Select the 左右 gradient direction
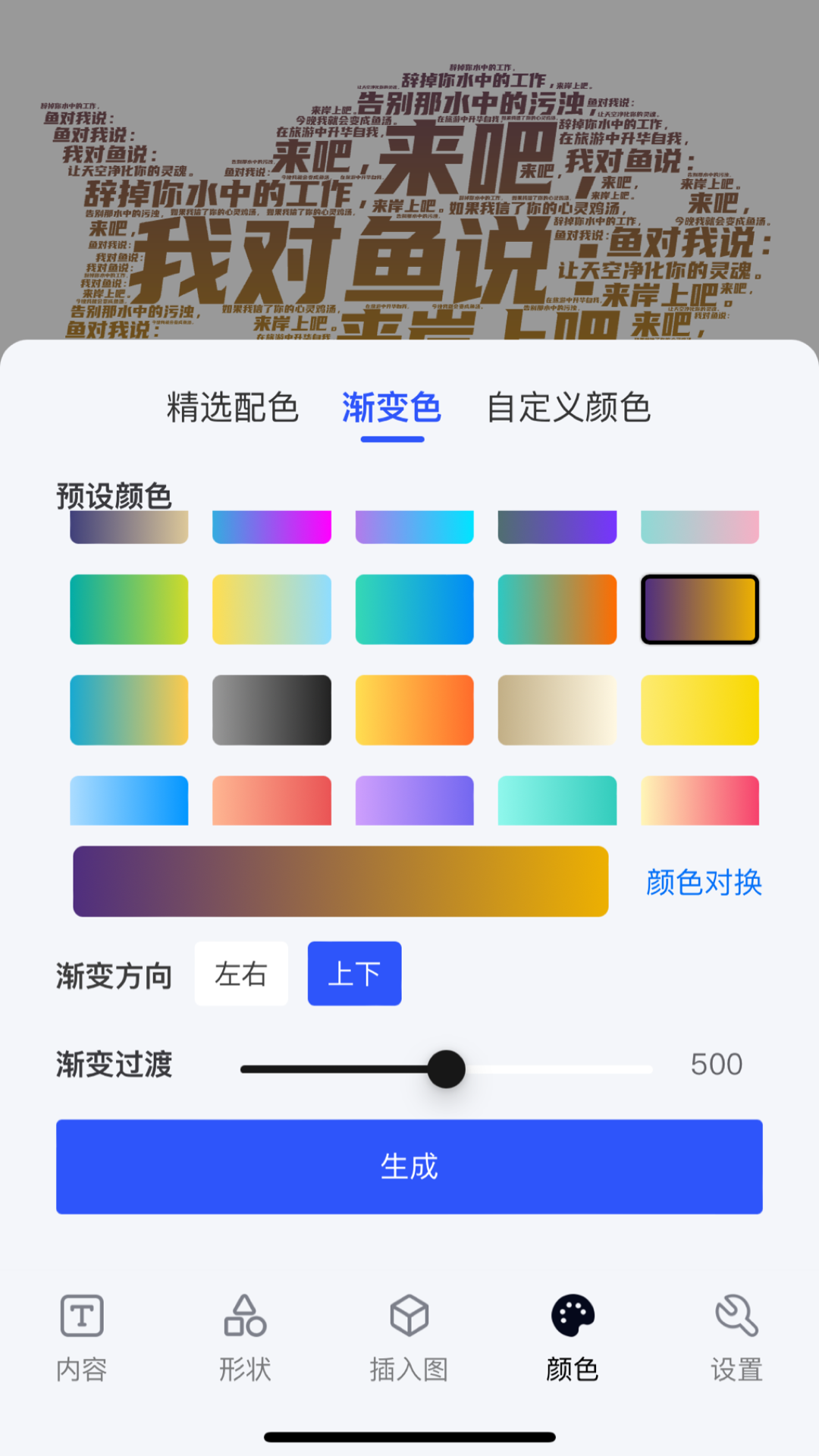 point(241,974)
